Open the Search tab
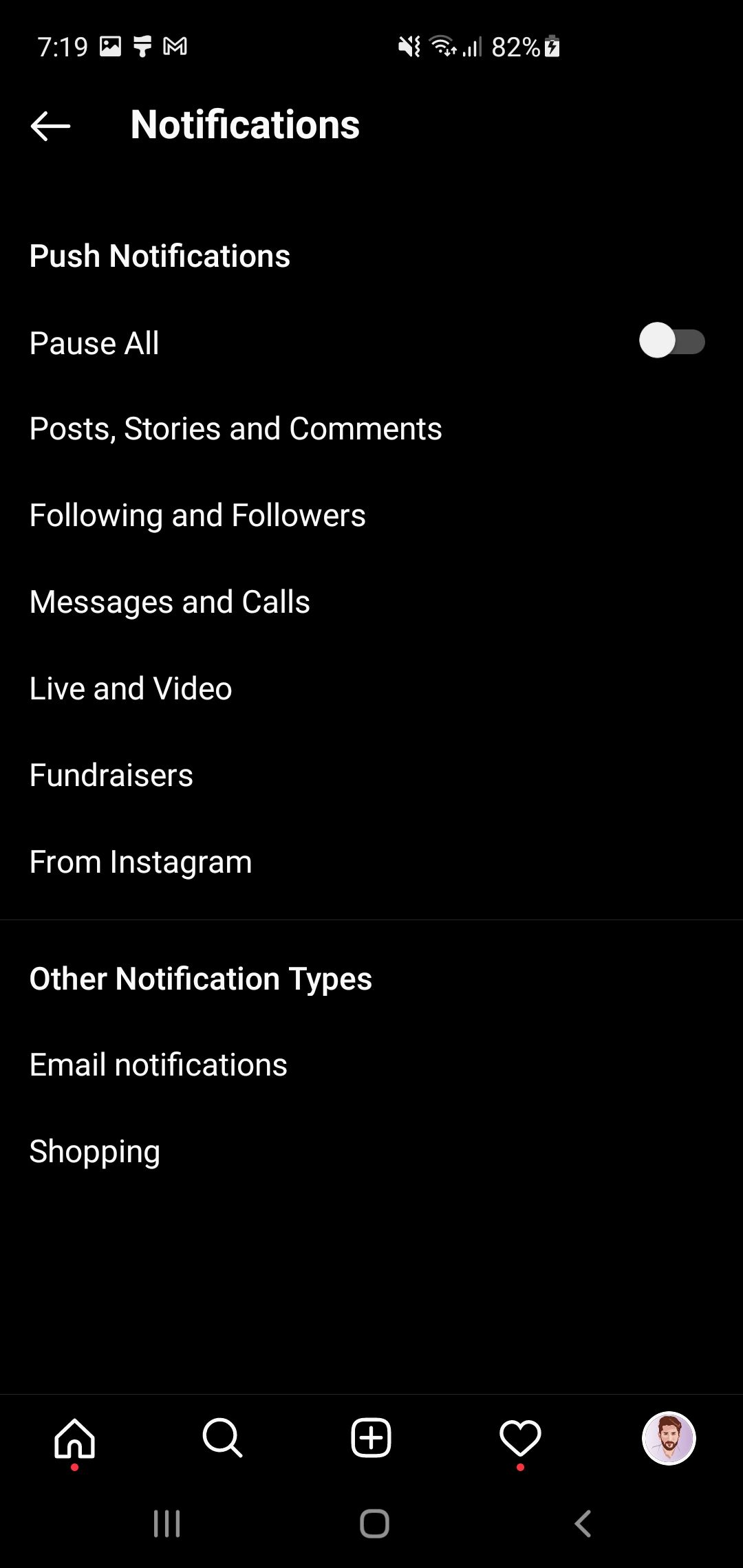Viewport: 743px width, 1568px height. pos(222,1438)
